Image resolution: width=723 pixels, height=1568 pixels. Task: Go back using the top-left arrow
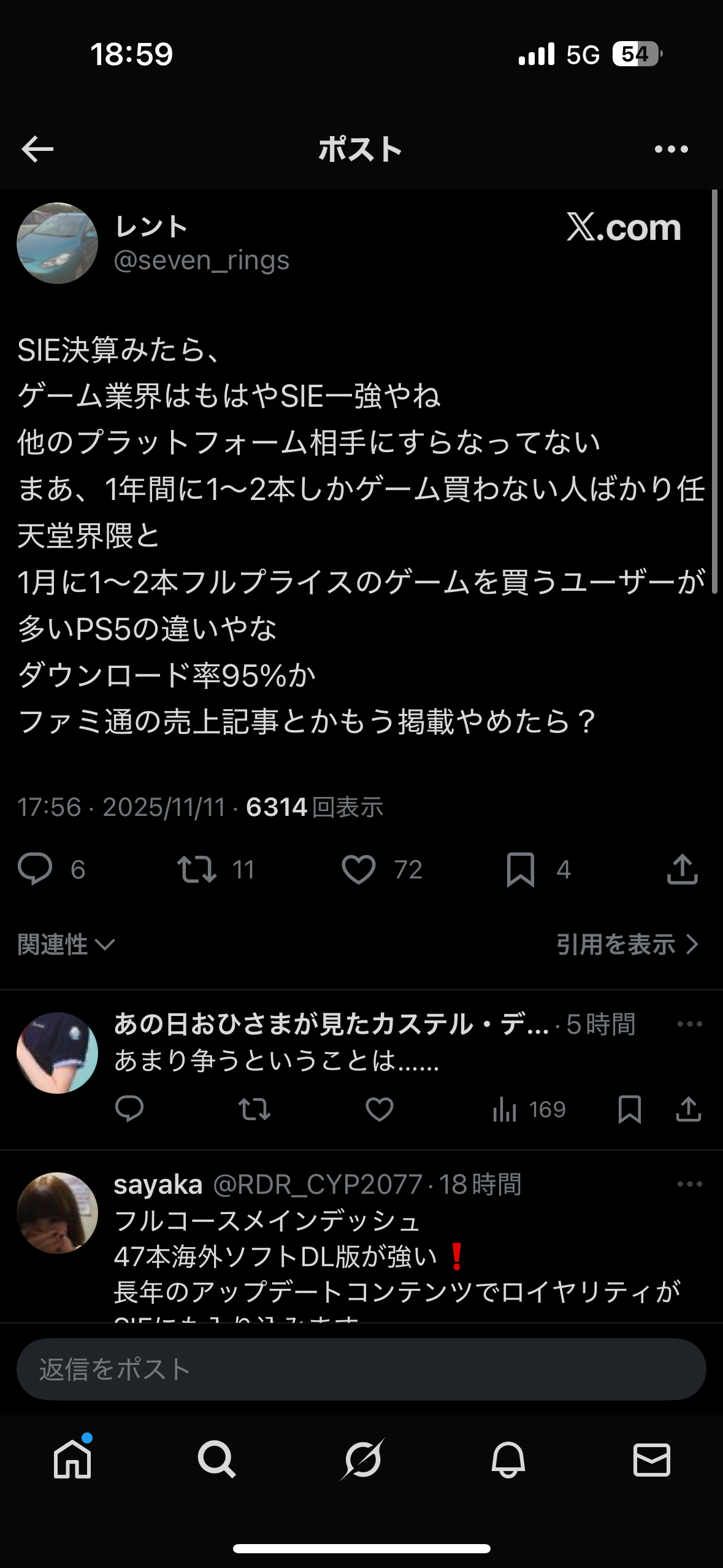coord(37,149)
